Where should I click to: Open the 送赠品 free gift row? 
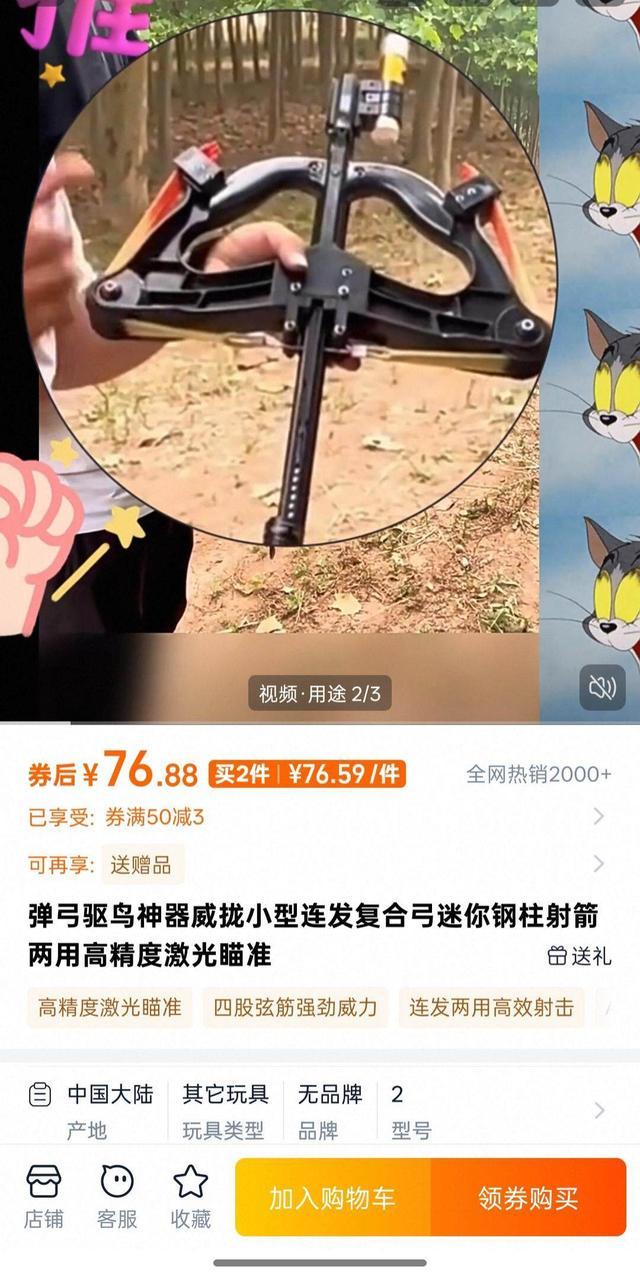(x=598, y=864)
